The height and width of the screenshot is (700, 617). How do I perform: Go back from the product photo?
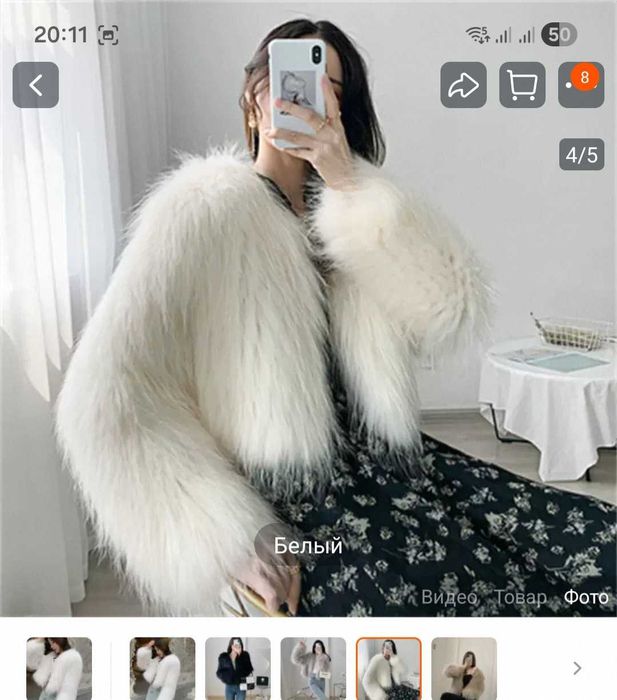pyautogui.click(x=36, y=85)
